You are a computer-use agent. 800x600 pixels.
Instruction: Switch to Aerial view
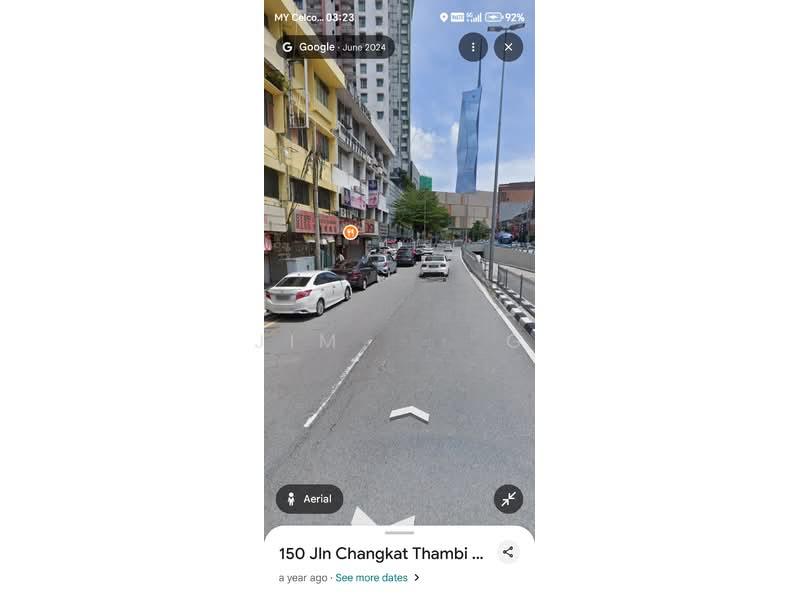click(309, 499)
